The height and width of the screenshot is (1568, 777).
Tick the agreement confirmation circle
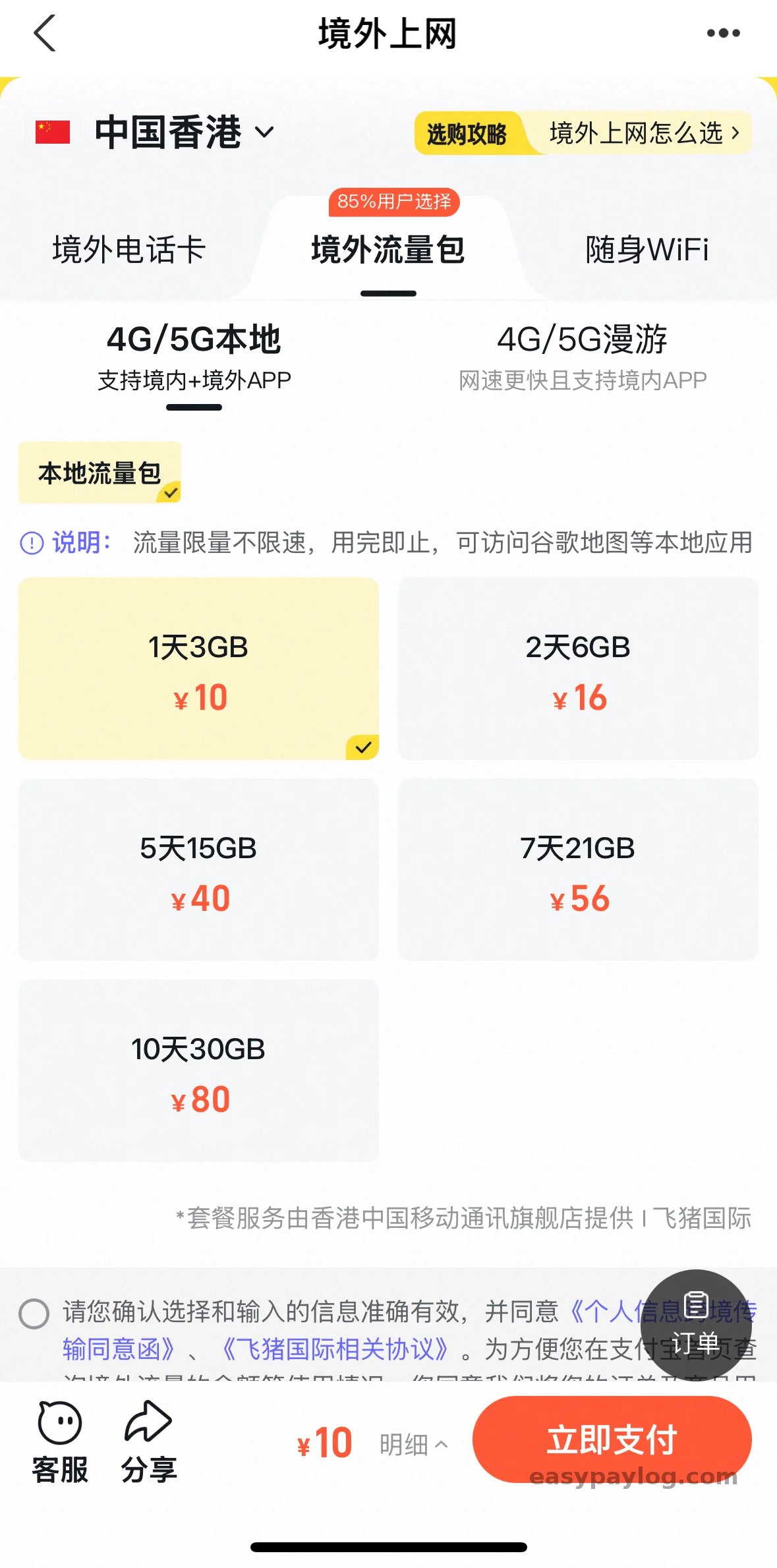tap(34, 1314)
